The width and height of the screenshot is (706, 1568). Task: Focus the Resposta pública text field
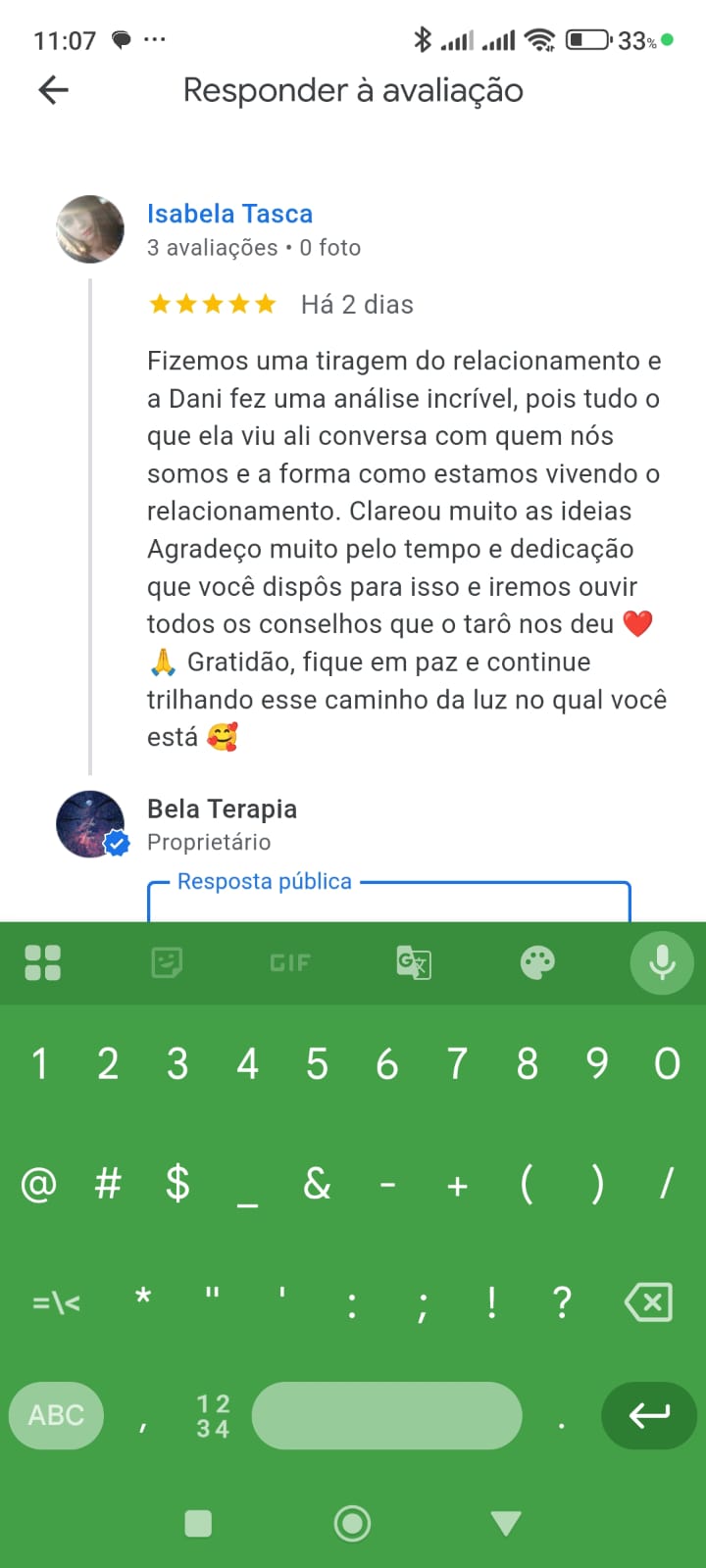click(388, 905)
